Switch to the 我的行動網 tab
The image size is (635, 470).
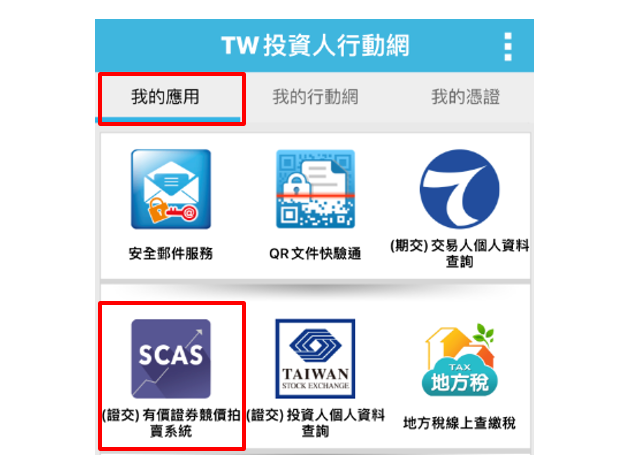[x=315, y=97]
